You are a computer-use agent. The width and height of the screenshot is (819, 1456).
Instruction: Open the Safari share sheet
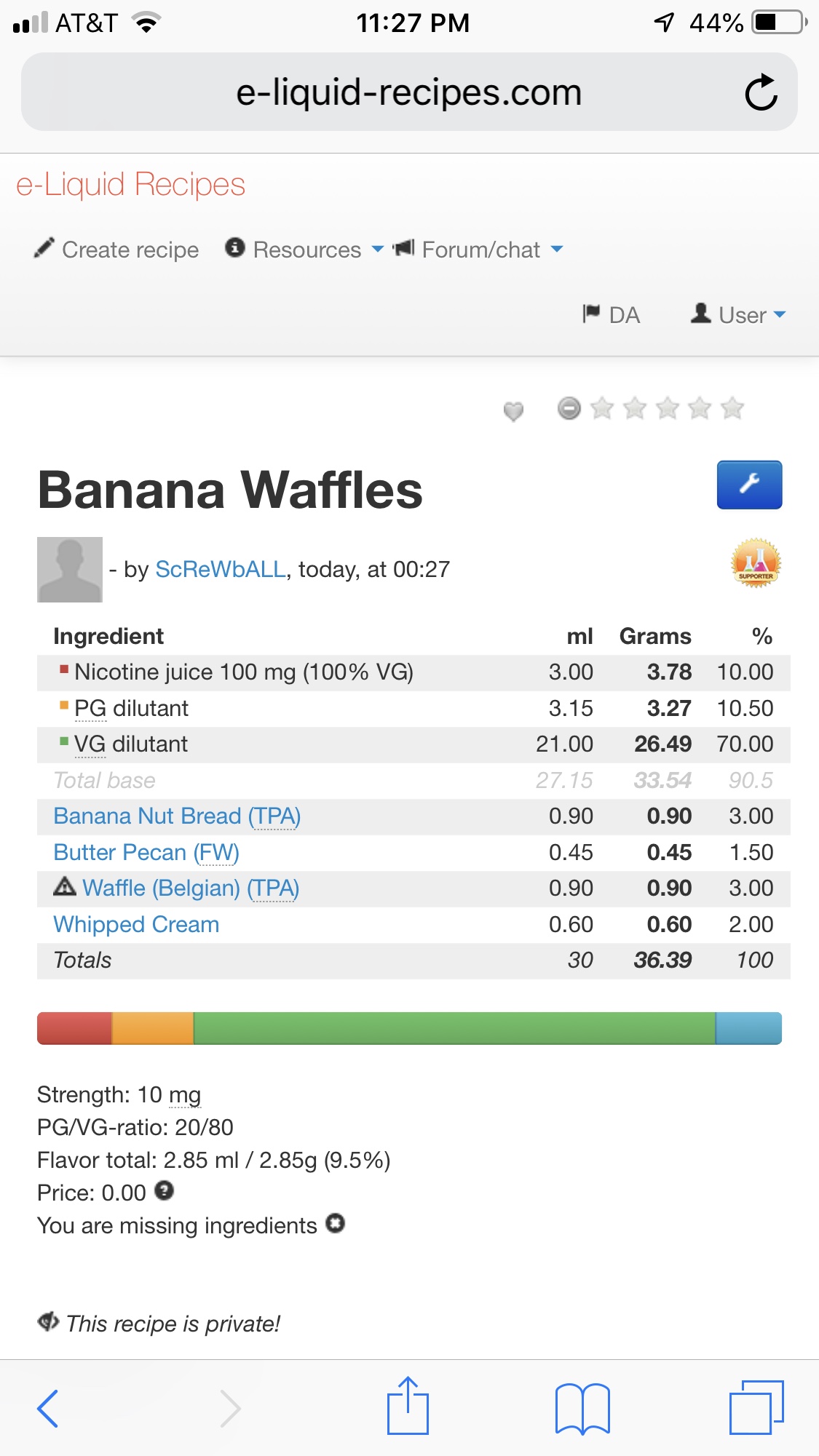pyautogui.click(x=408, y=1407)
